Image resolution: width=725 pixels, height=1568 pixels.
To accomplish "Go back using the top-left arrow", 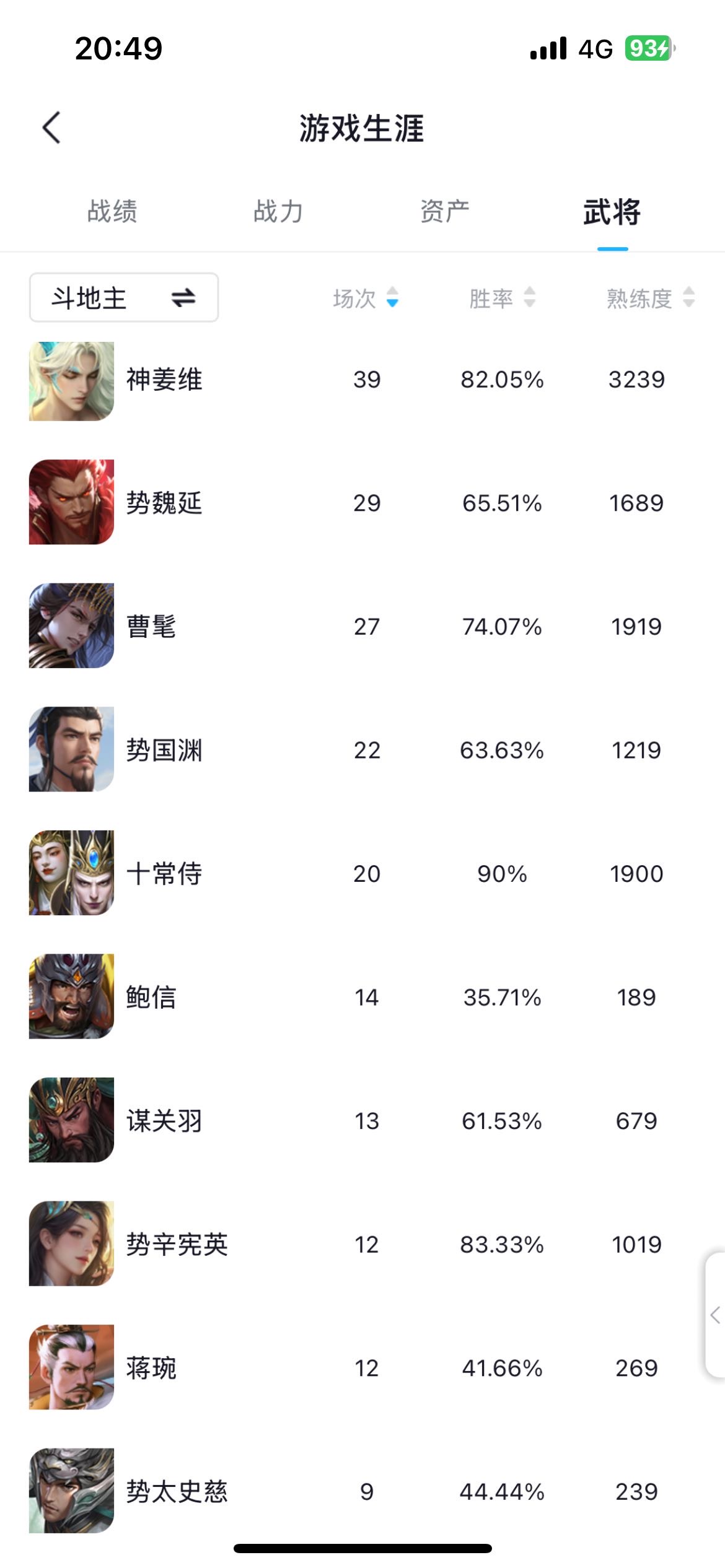I will pos(52,128).
